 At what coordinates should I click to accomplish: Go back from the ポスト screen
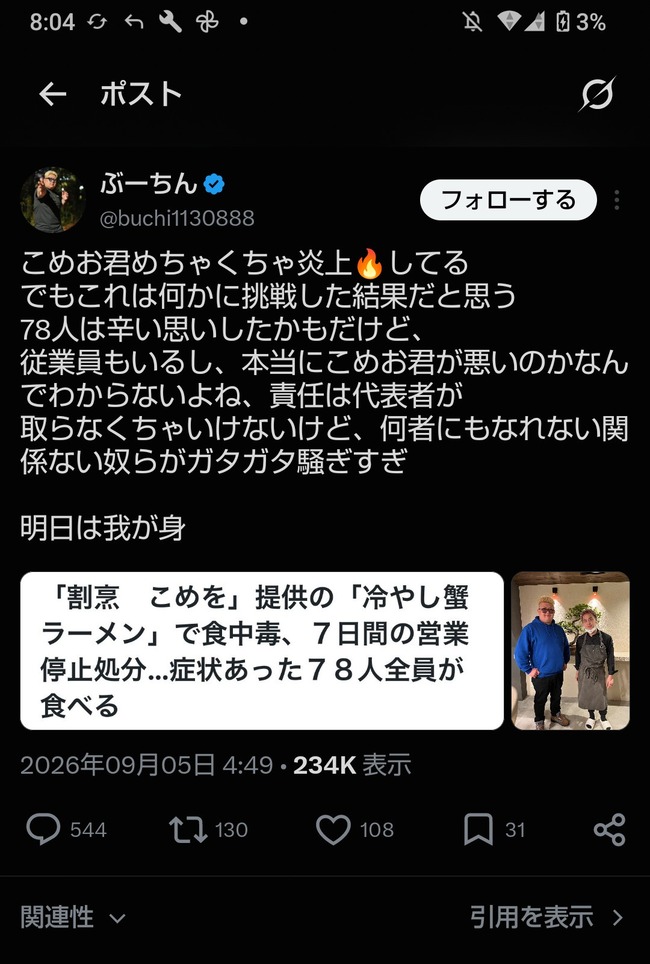tap(52, 94)
